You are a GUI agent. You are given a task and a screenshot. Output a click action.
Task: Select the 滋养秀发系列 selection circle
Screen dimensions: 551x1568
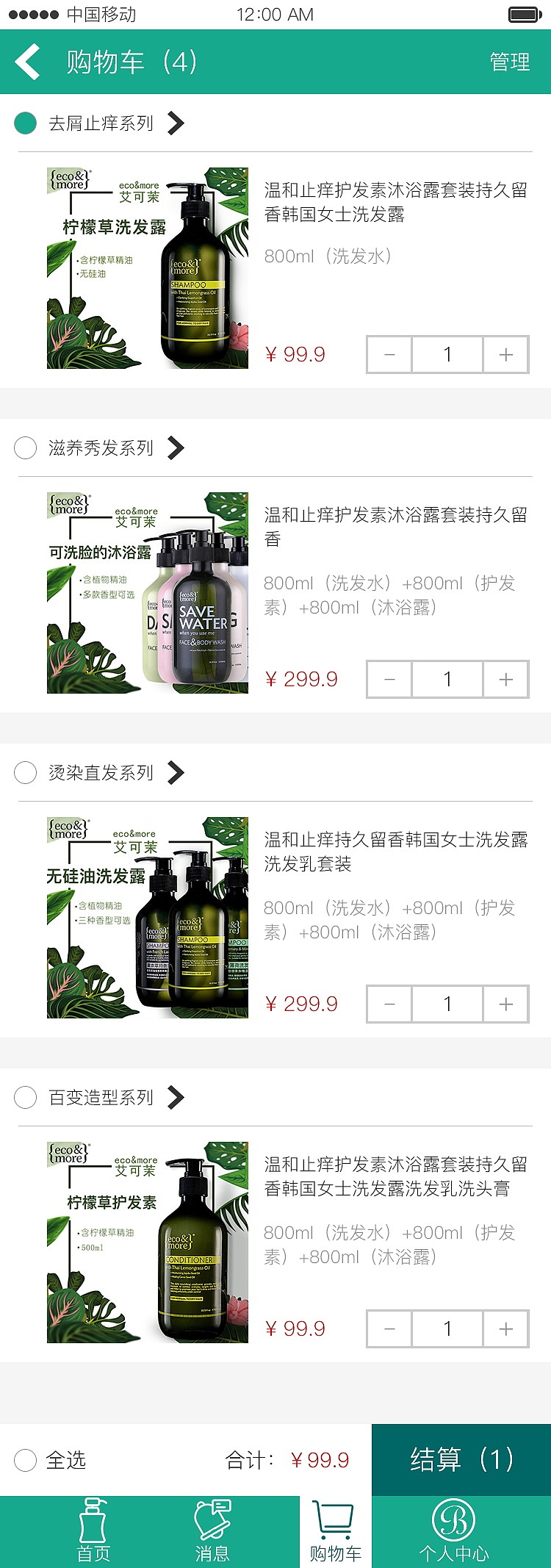[25, 447]
